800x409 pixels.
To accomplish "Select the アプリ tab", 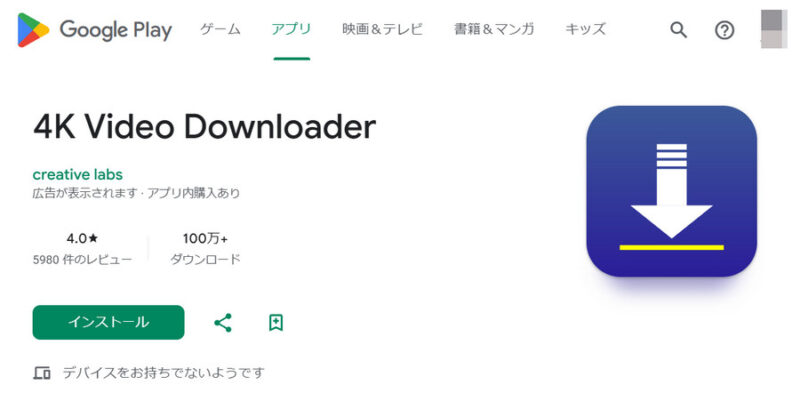I will tap(291, 29).
